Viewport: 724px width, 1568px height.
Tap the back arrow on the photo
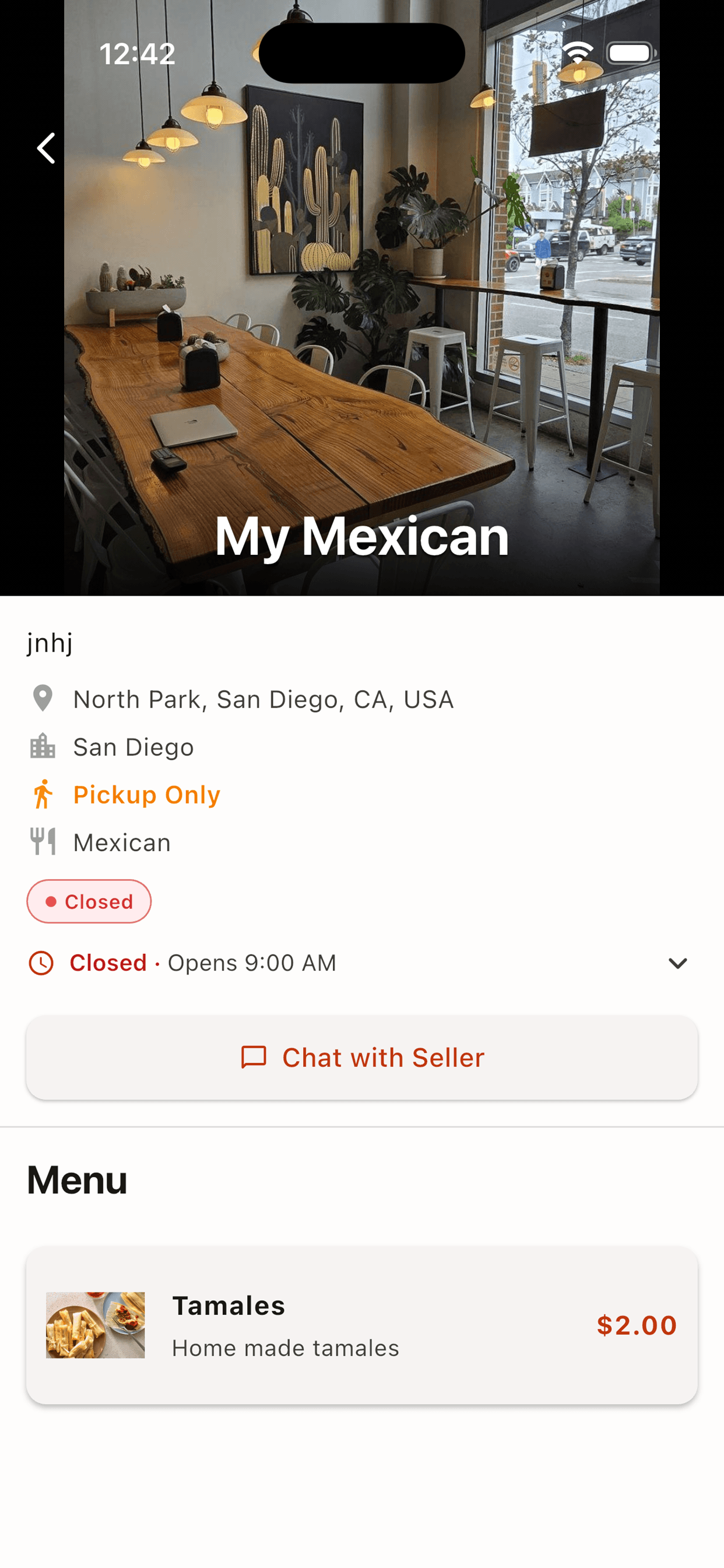click(45, 148)
